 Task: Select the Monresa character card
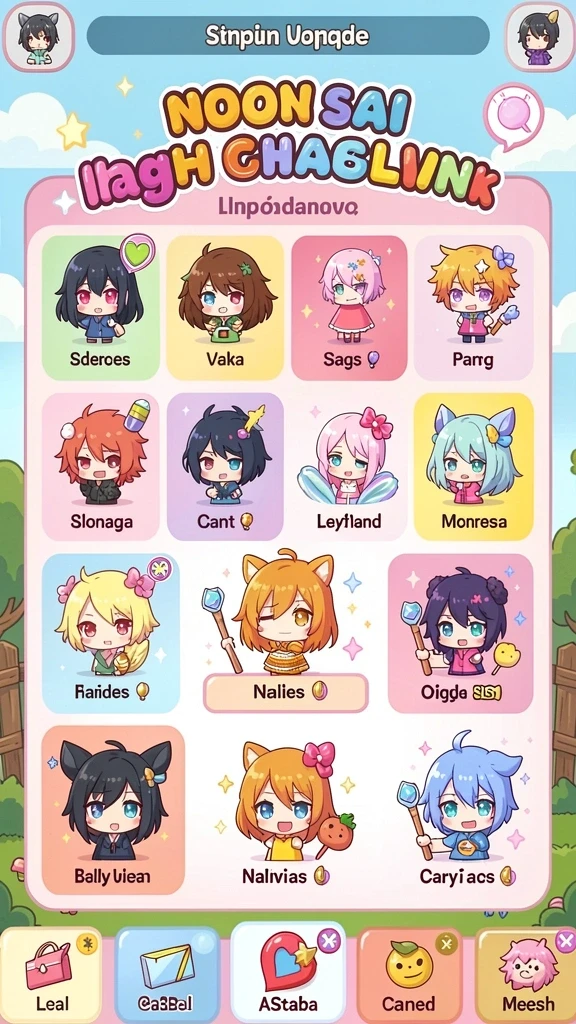coord(473,466)
